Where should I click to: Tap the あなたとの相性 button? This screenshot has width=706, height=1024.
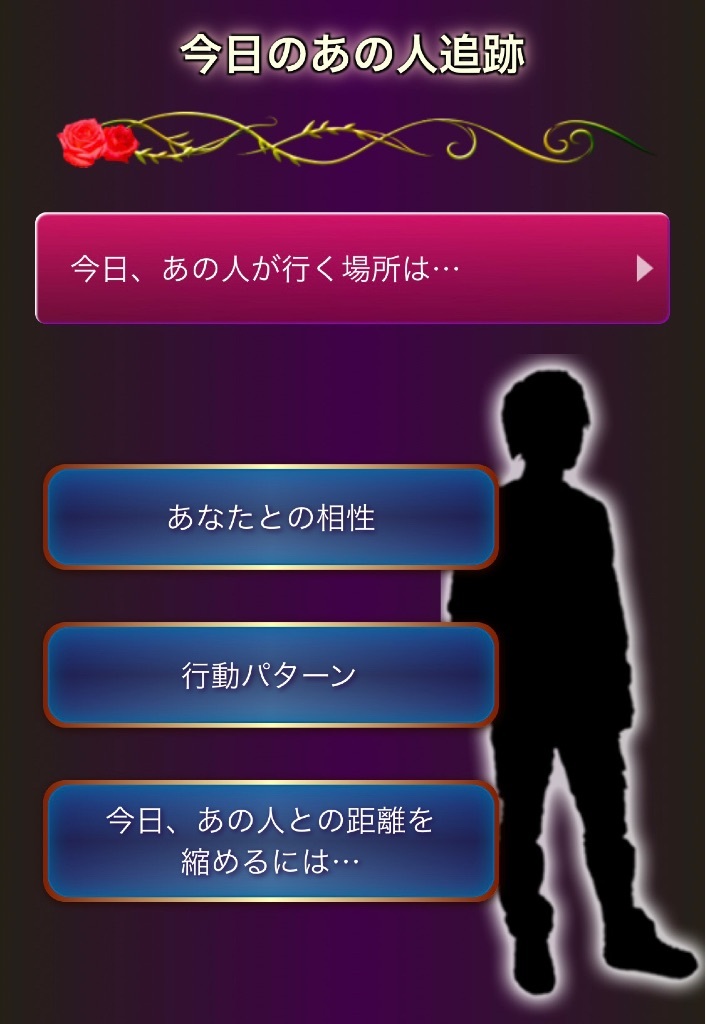coord(271,518)
